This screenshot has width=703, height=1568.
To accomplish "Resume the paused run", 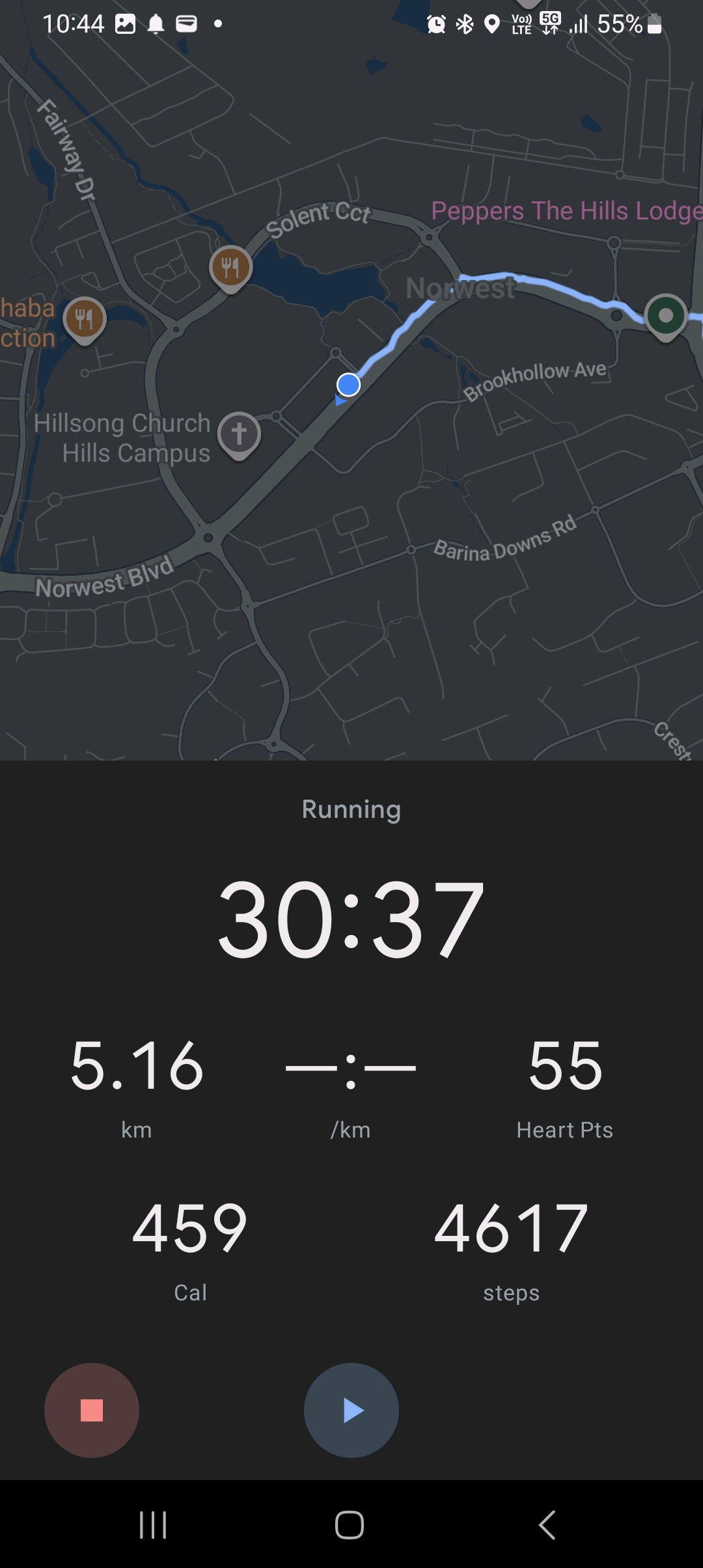I will (x=351, y=1410).
